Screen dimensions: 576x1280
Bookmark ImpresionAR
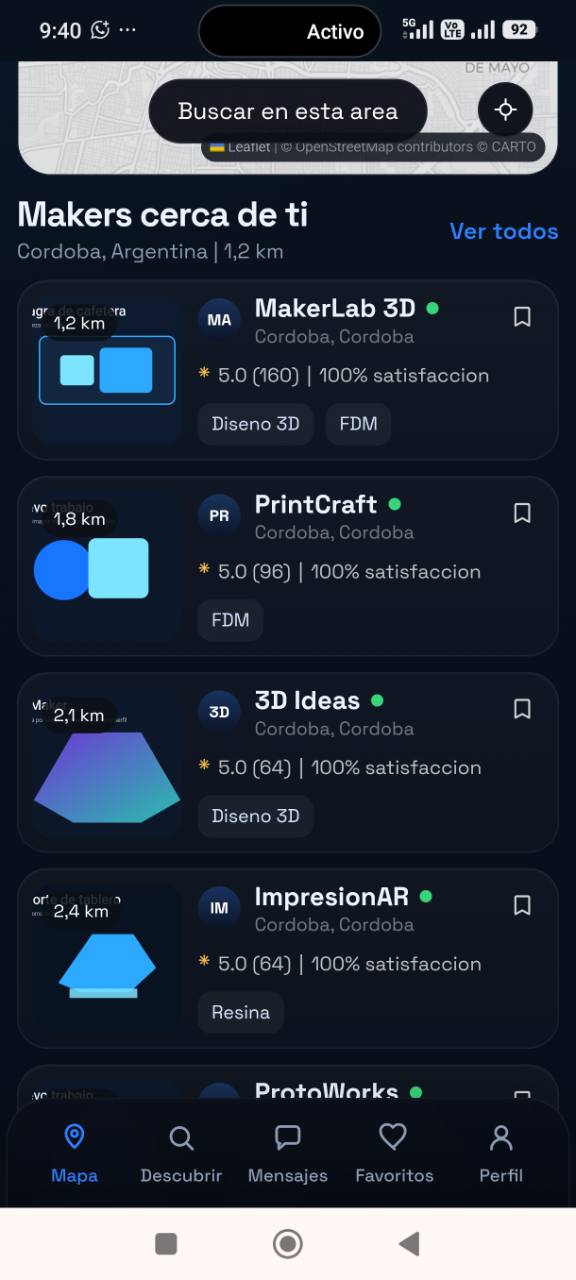[x=522, y=905]
